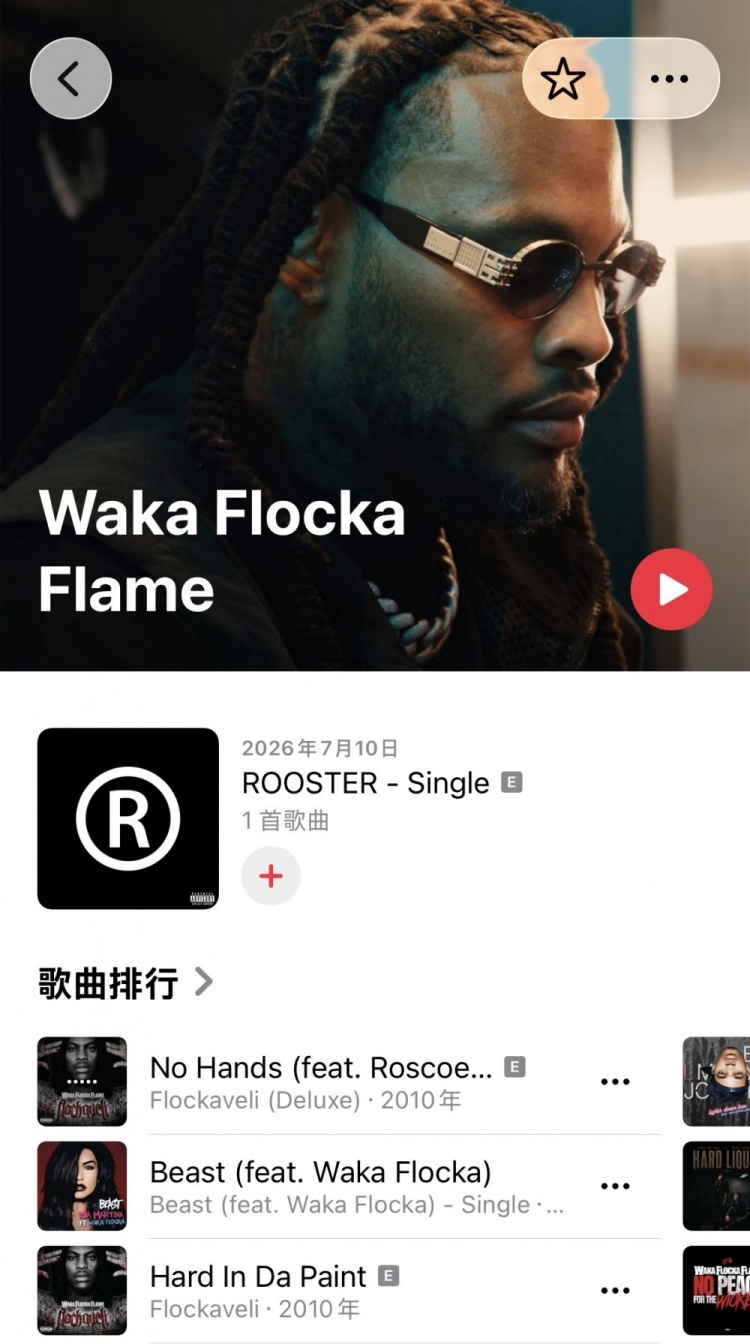Open the artist's more options menu
Screen dimensions: 750x1344
tap(669, 78)
